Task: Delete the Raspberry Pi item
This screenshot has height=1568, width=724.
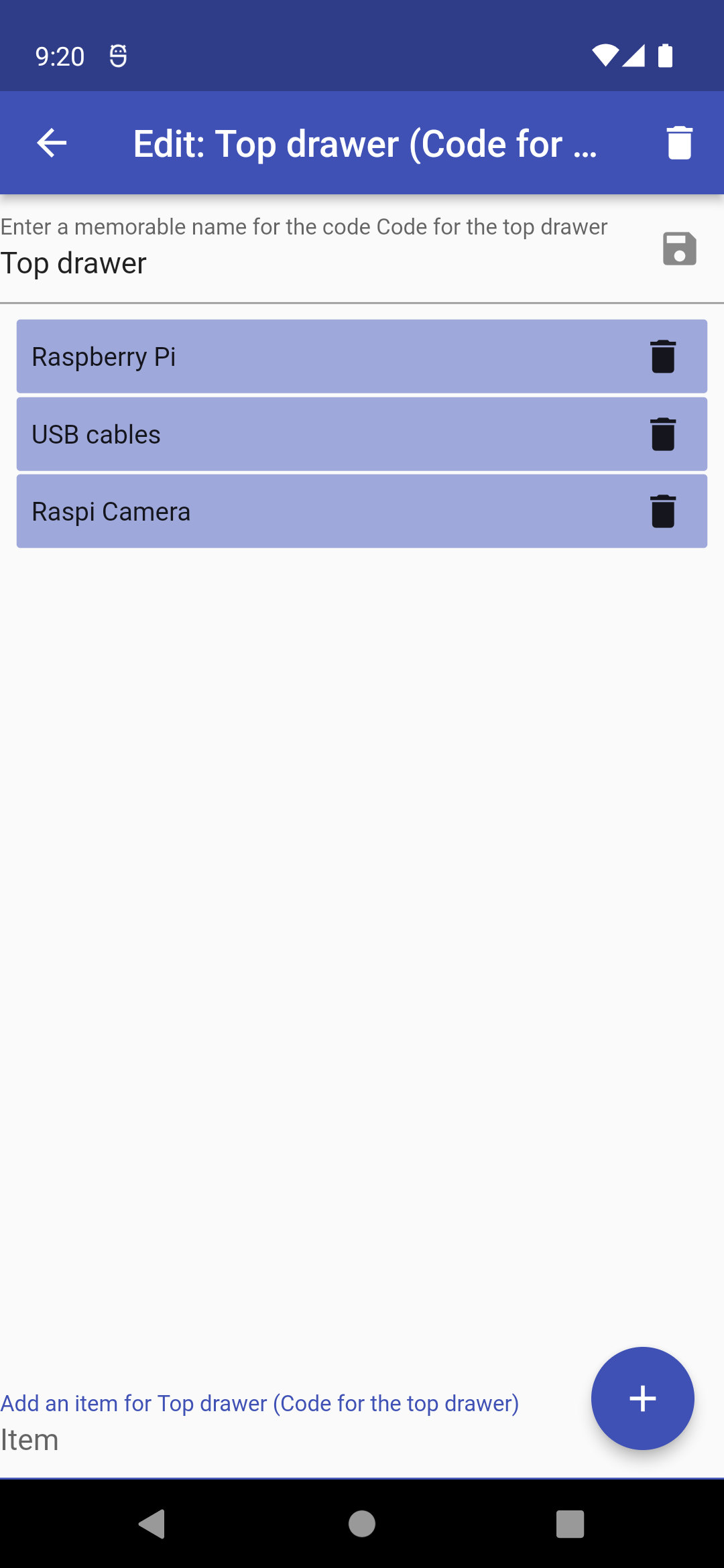Action: pos(662,356)
